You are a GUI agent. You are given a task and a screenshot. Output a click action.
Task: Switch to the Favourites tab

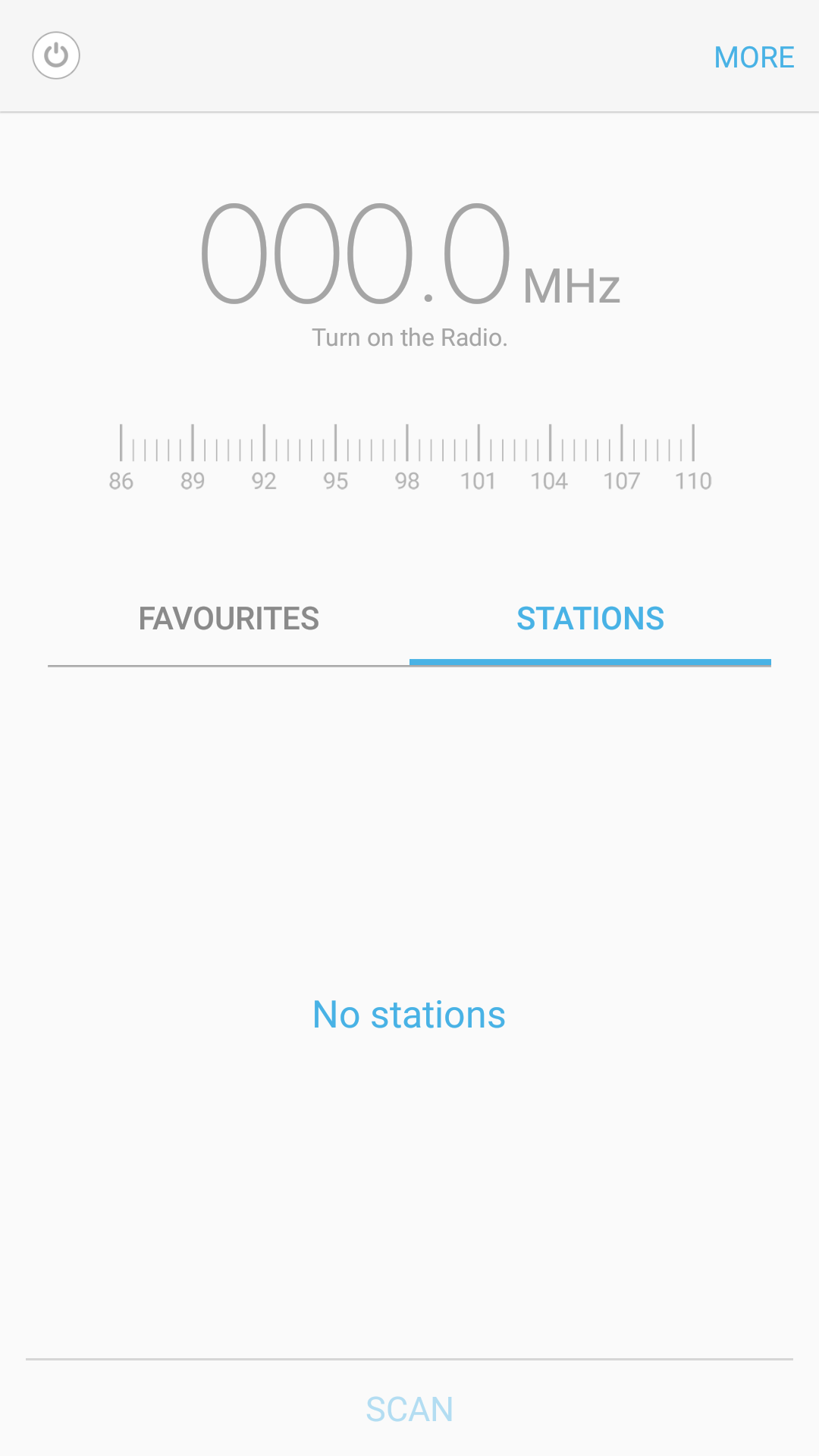[x=228, y=619]
